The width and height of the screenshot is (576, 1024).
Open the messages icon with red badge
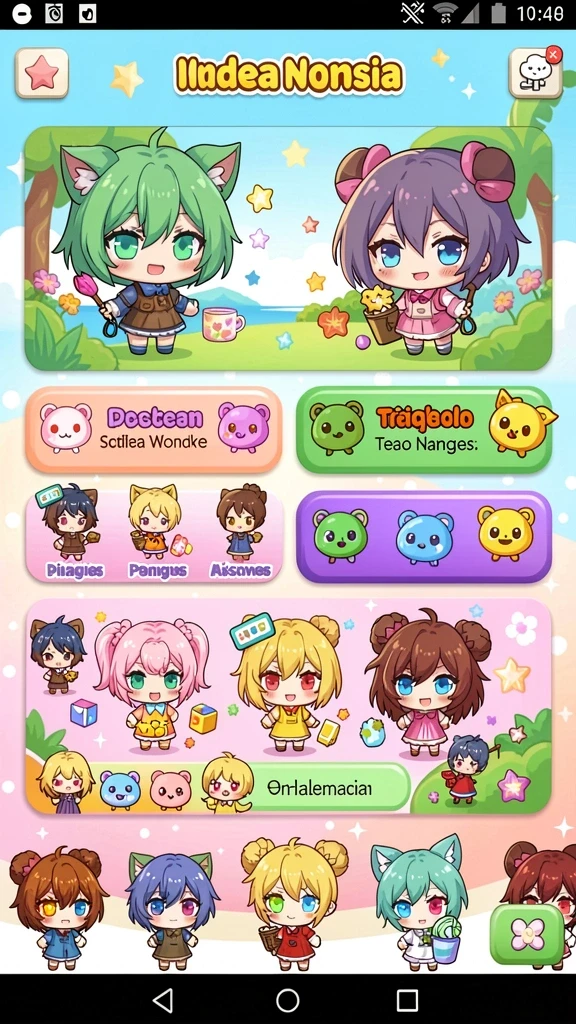tap(536, 73)
